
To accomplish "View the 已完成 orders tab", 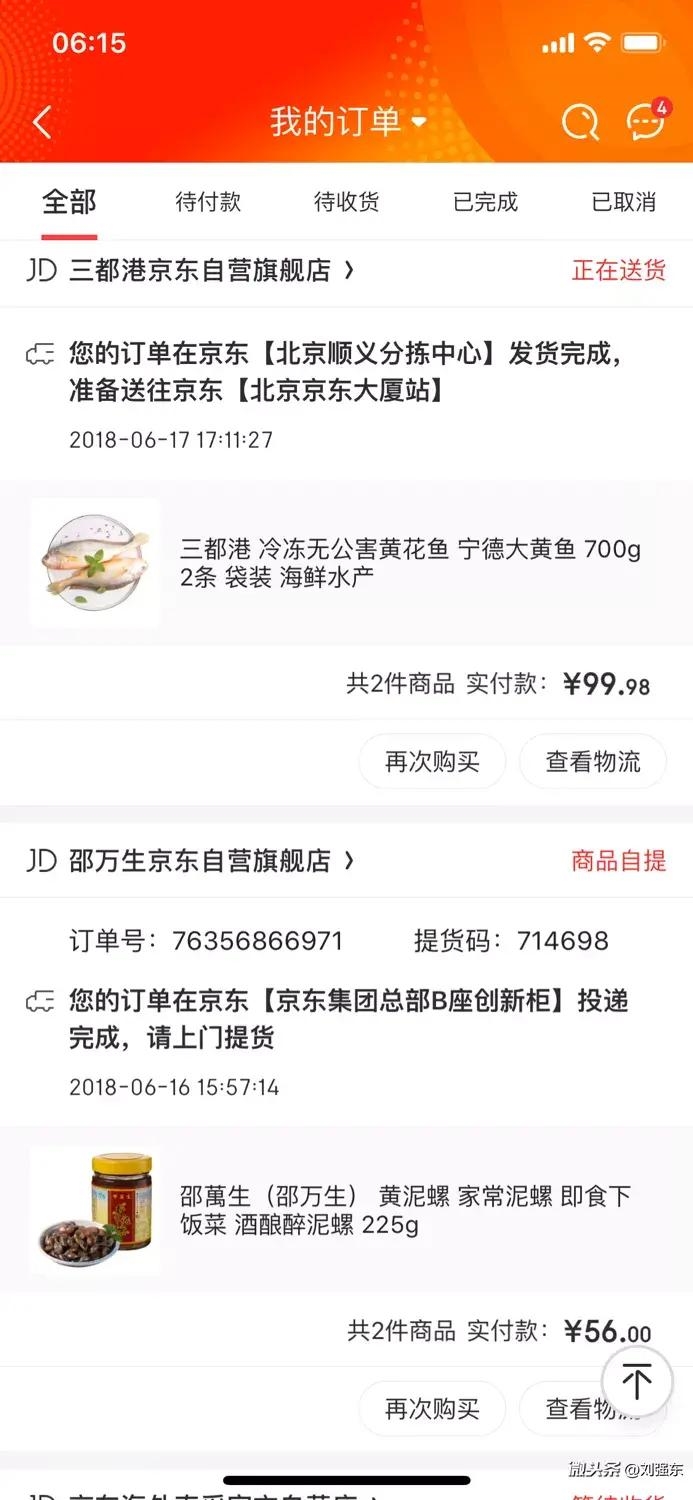I will [x=486, y=202].
